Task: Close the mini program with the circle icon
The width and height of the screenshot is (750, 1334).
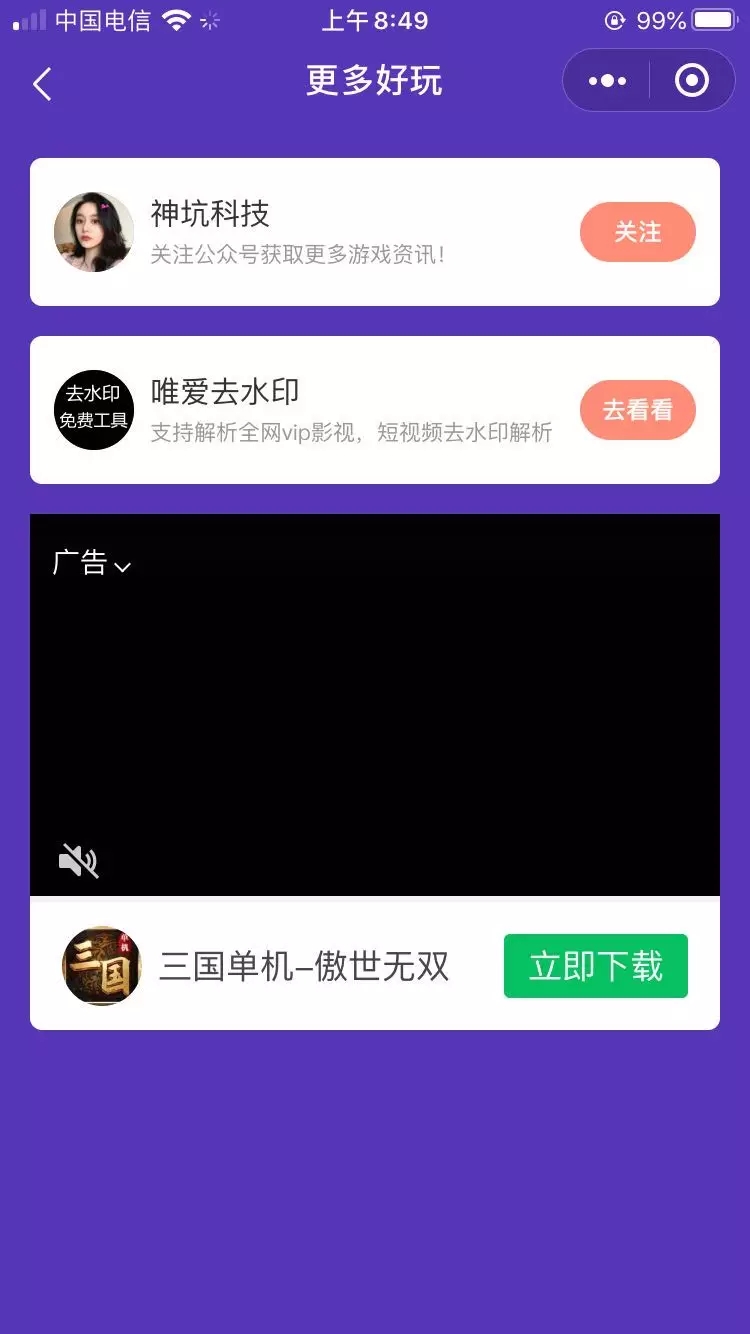Action: (691, 81)
